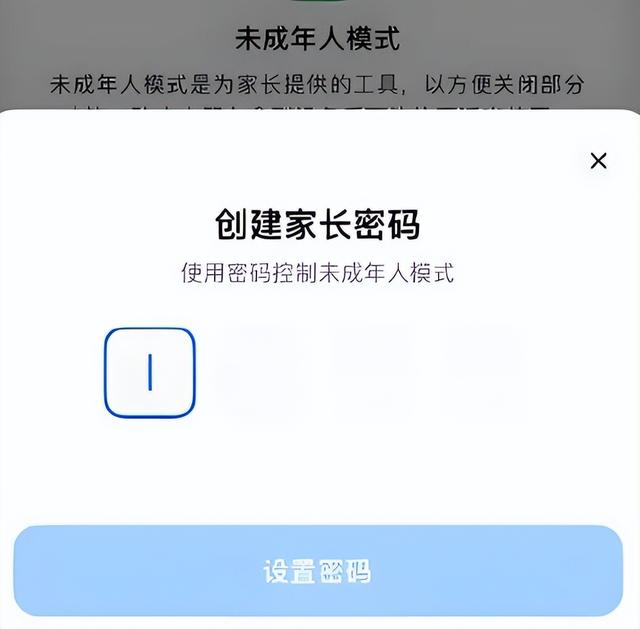Tap the 设置密码 button

click(x=317, y=571)
